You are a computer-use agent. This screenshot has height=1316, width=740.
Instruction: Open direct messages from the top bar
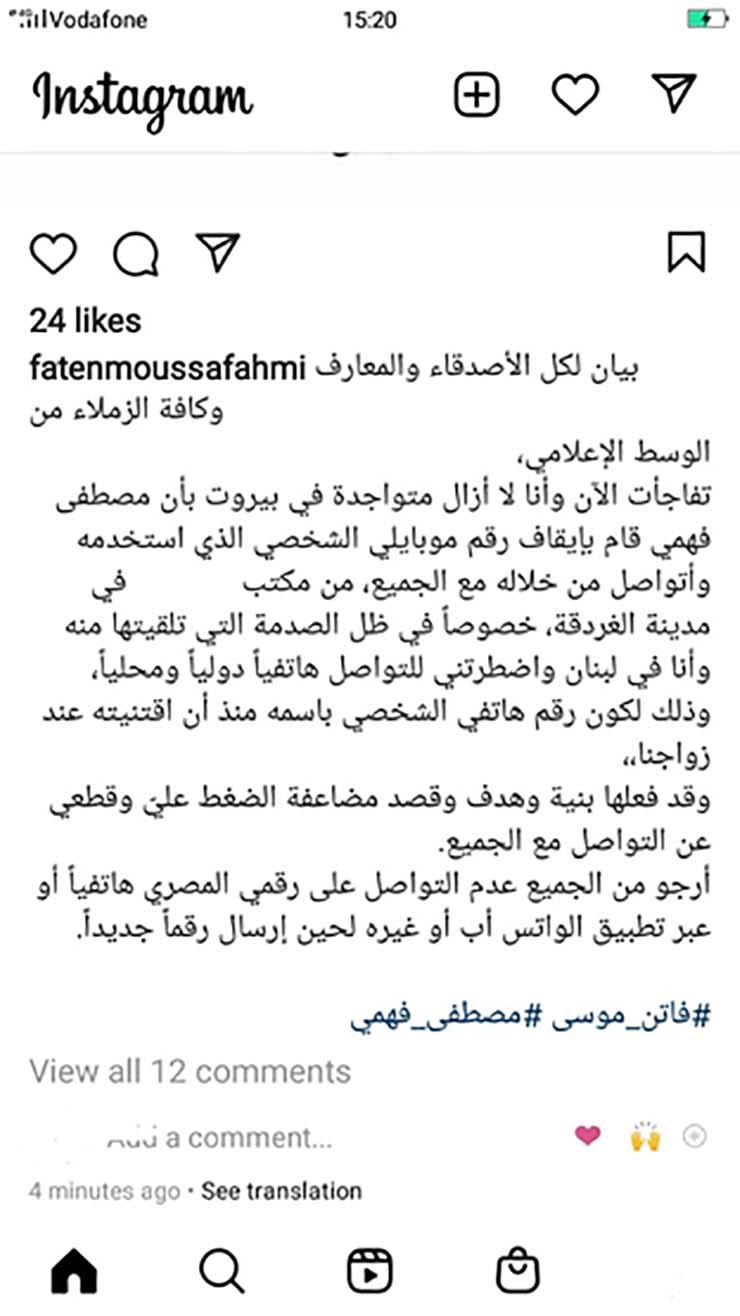674,94
